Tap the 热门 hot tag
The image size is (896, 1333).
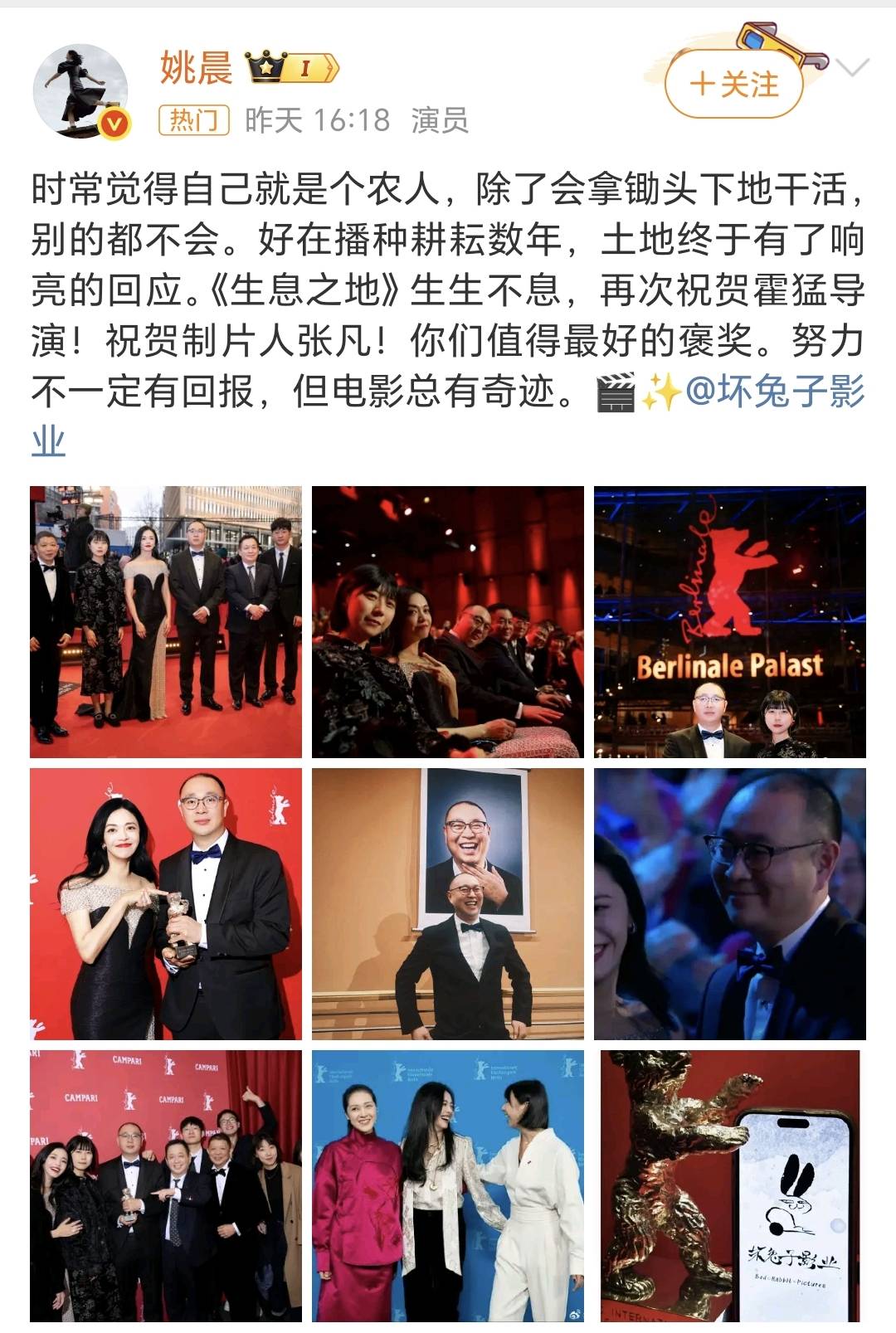(x=193, y=120)
